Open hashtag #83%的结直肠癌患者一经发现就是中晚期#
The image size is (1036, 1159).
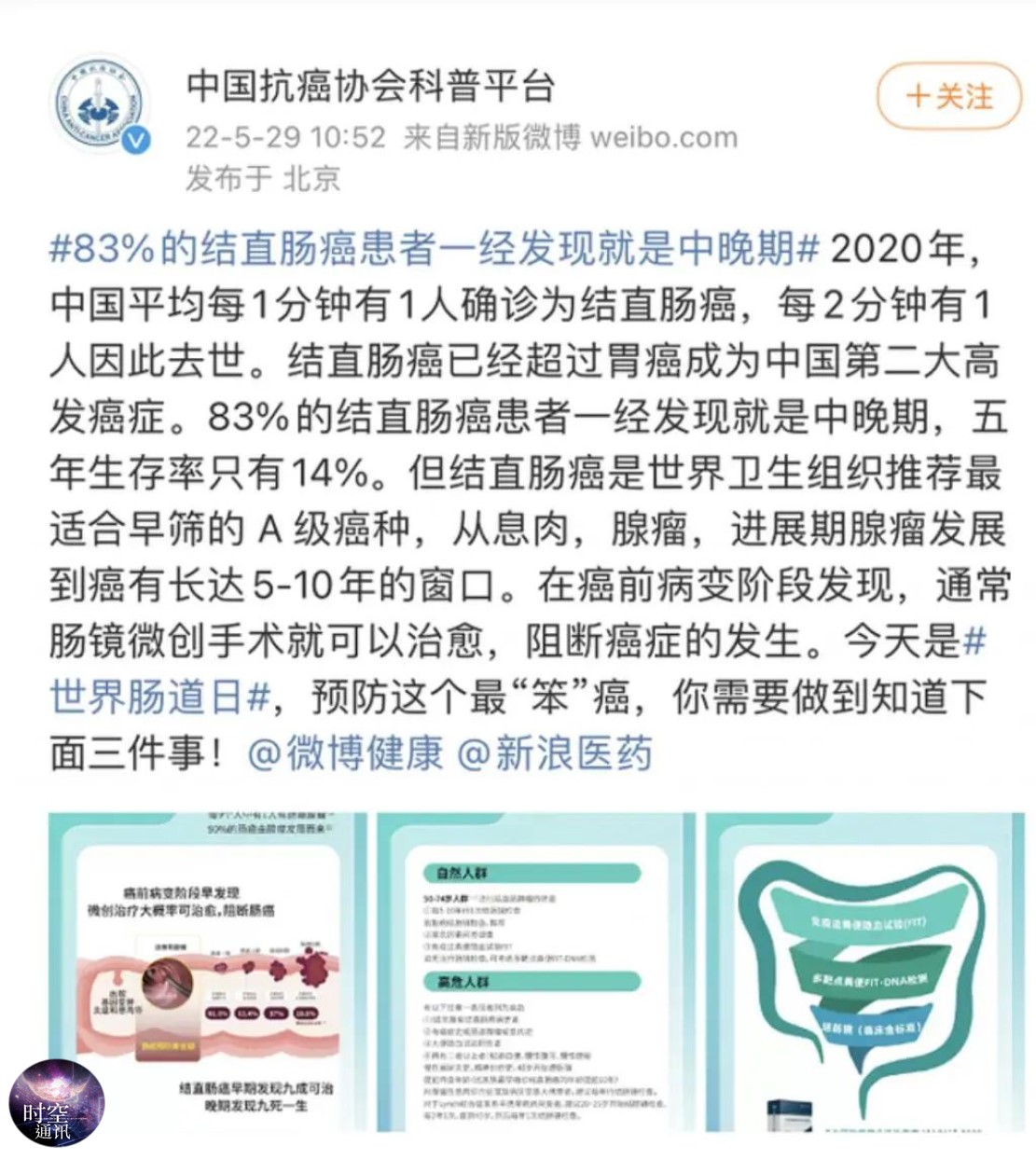coord(434,249)
